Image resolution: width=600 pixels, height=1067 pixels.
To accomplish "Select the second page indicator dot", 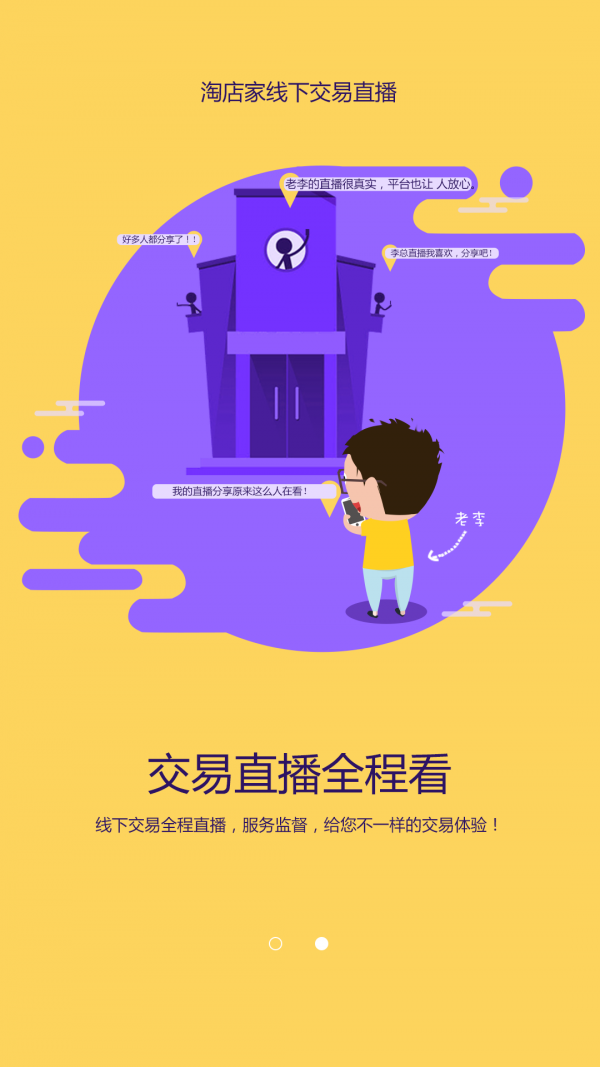I will coord(321,943).
